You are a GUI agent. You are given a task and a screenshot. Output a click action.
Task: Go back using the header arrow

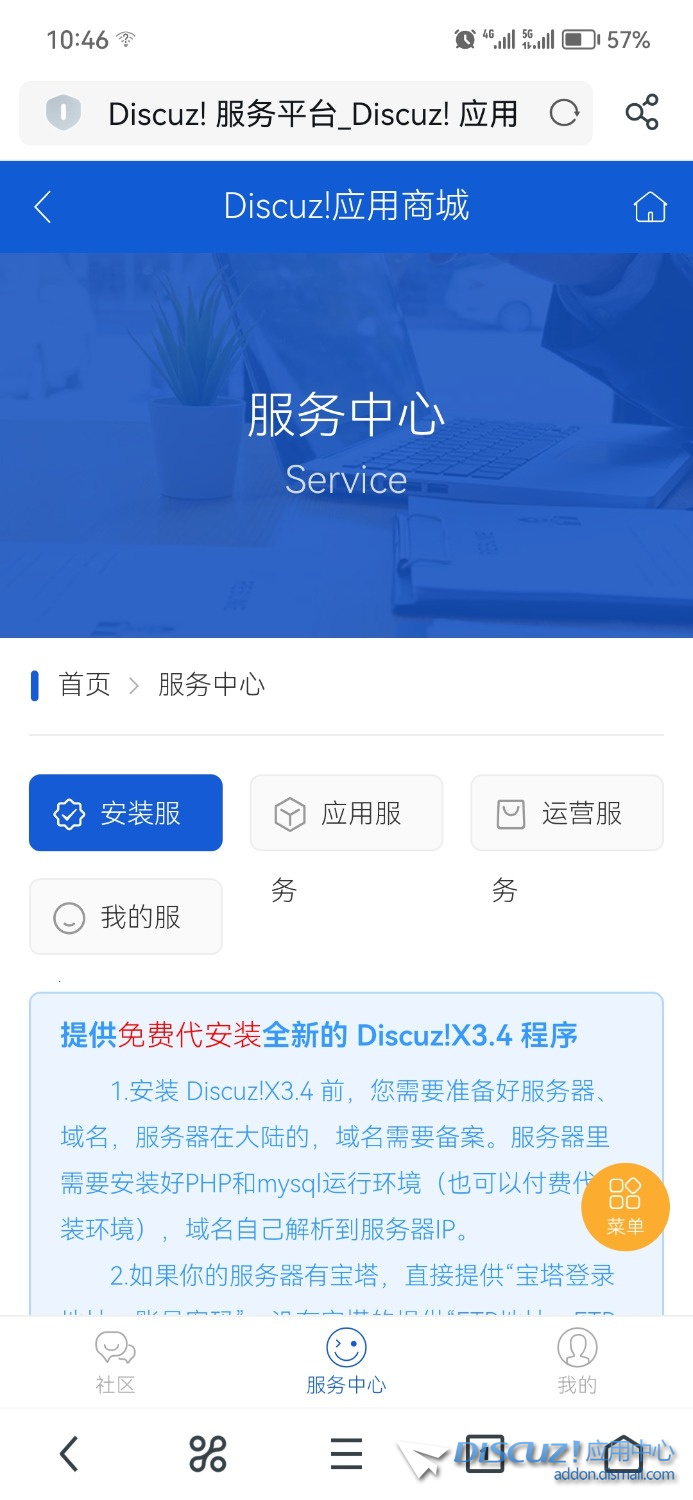pos(42,207)
